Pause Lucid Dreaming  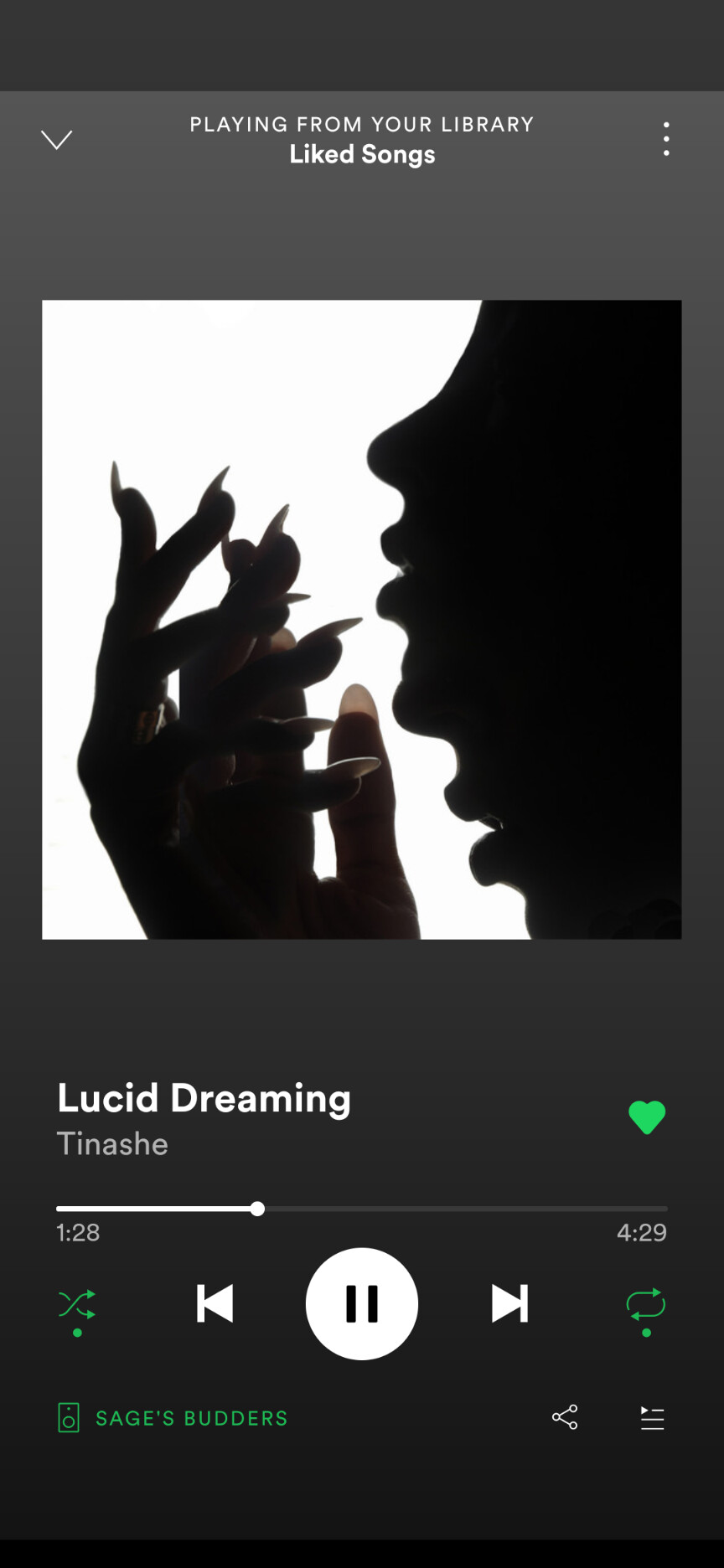[x=362, y=1304]
